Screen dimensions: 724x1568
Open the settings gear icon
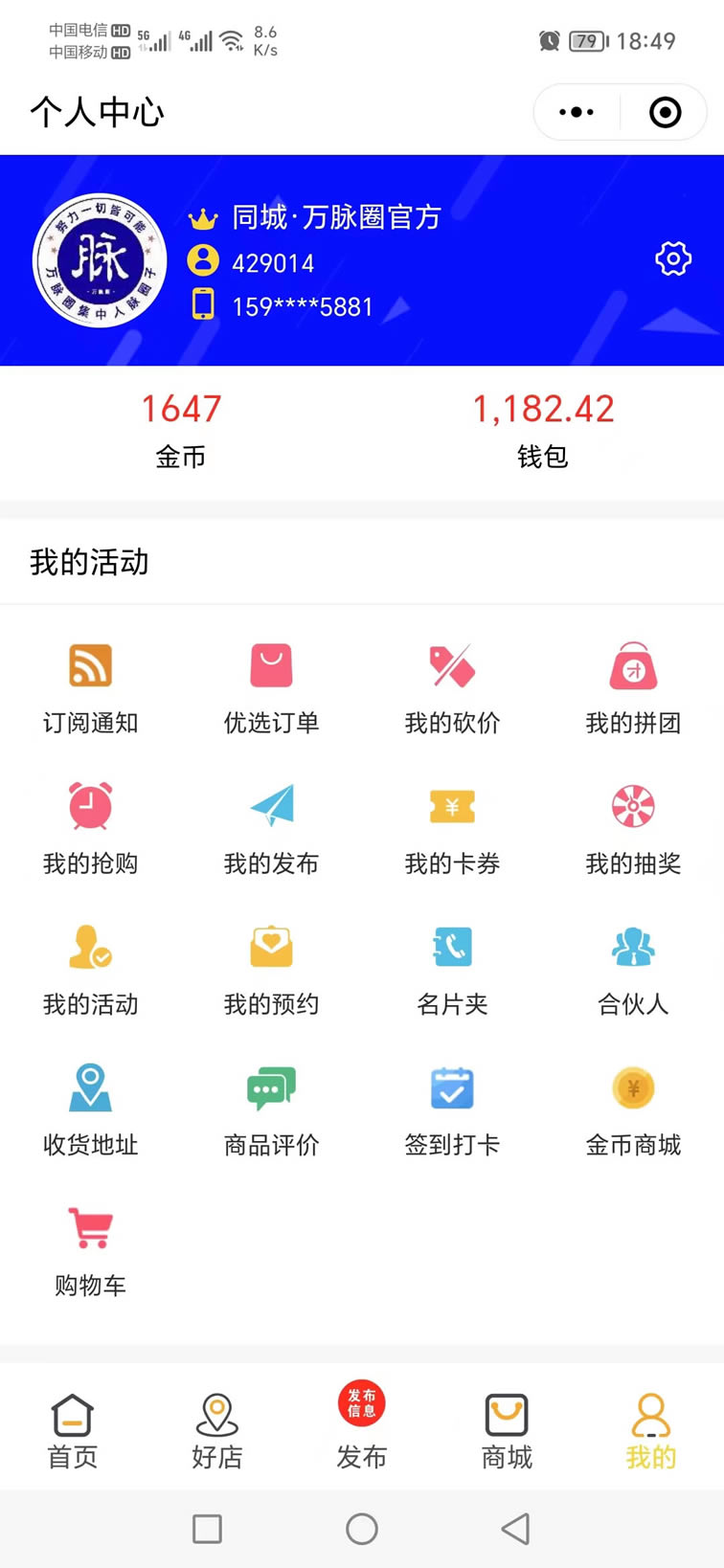click(673, 258)
